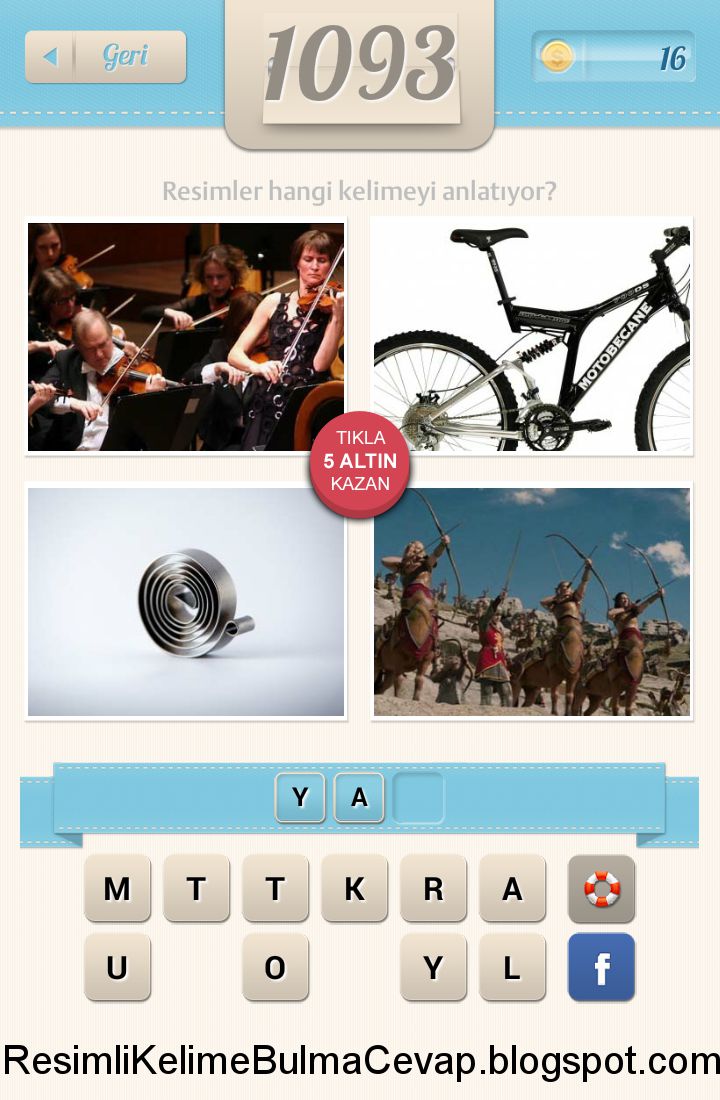Pick the letter R tile
Image resolution: width=720 pixels, height=1100 pixels.
[x=433, y=888]
